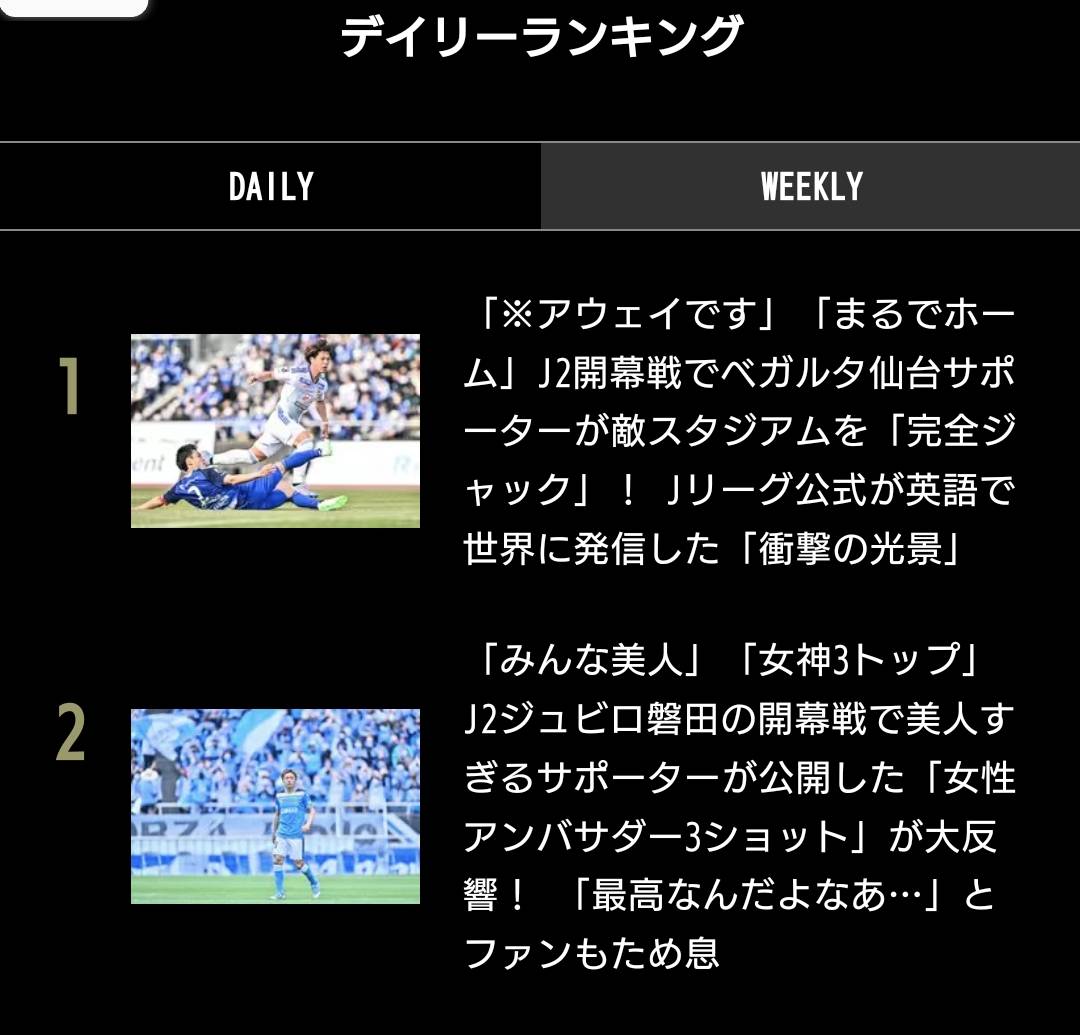Switch to the WEEKLY ranking tab
The image size is (1080, 1035).
tap(810, 187)
